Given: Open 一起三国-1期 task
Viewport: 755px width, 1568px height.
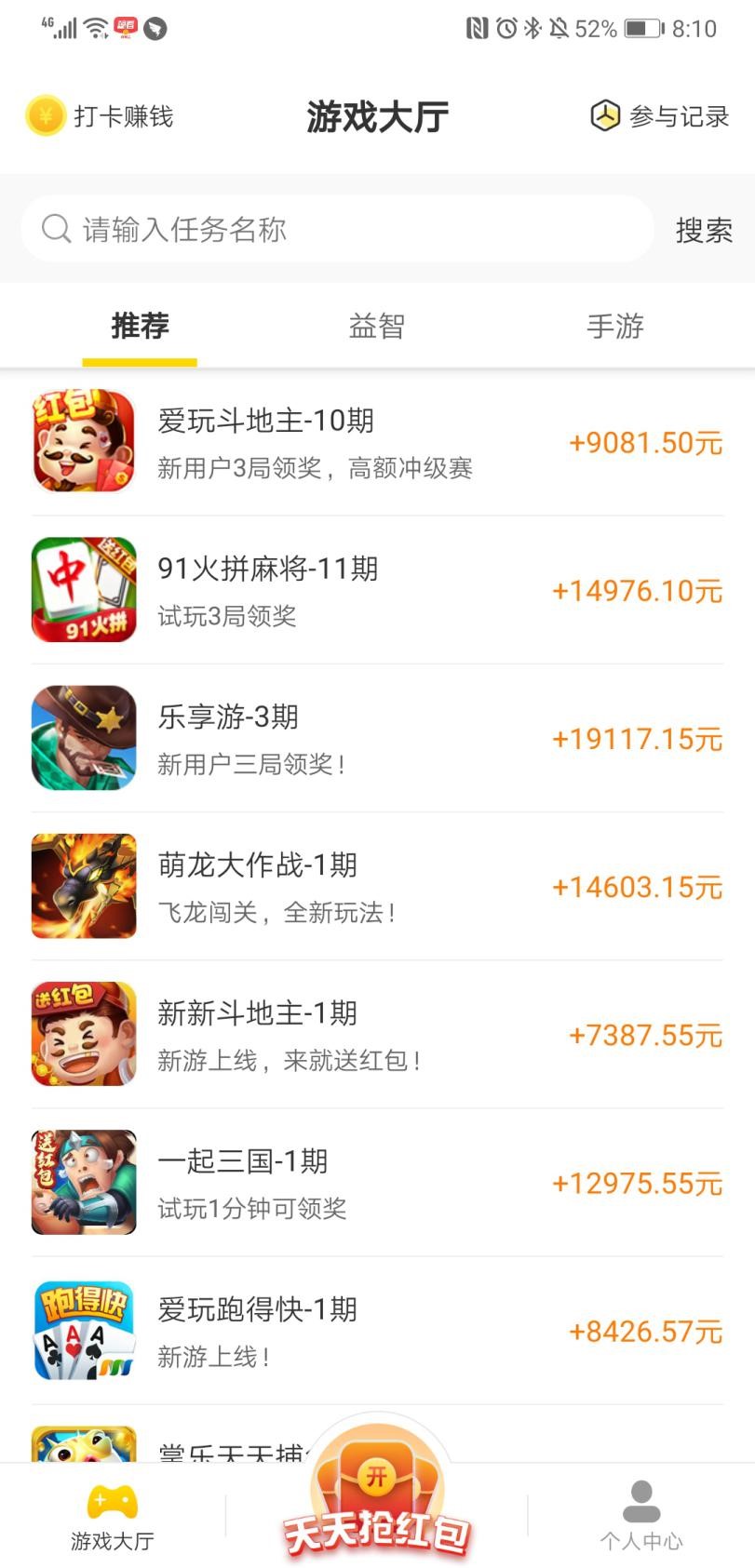Looking at the screenshot, I should [377, 1182].
